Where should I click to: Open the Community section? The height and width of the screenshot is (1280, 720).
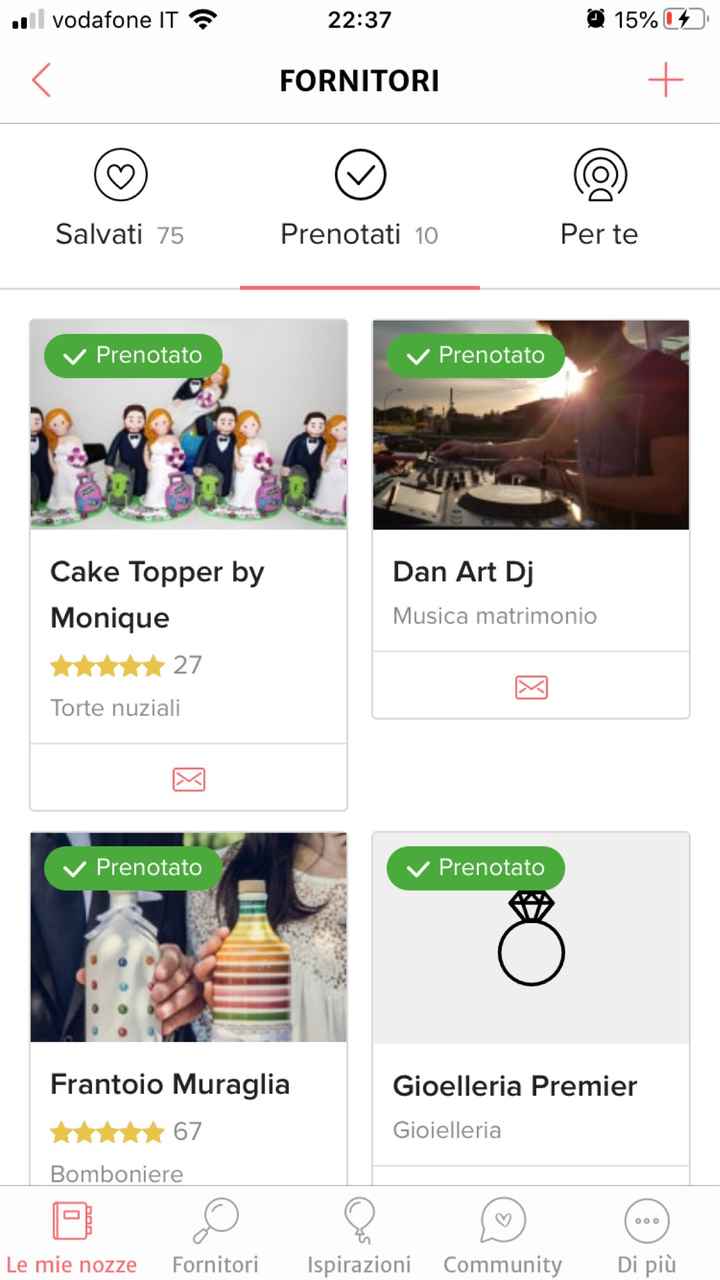(x=502, y=1237)
